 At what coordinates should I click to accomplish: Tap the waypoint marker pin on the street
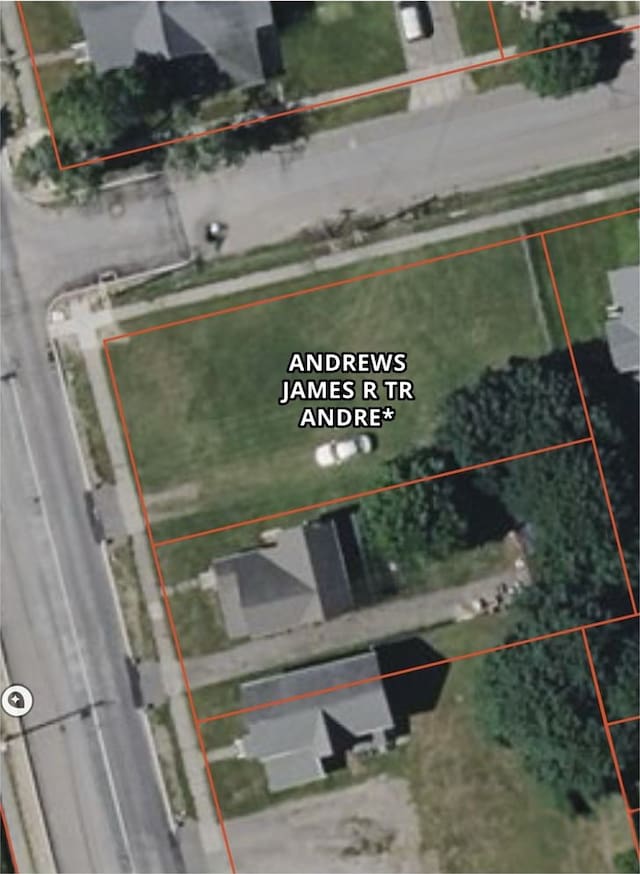16,701
